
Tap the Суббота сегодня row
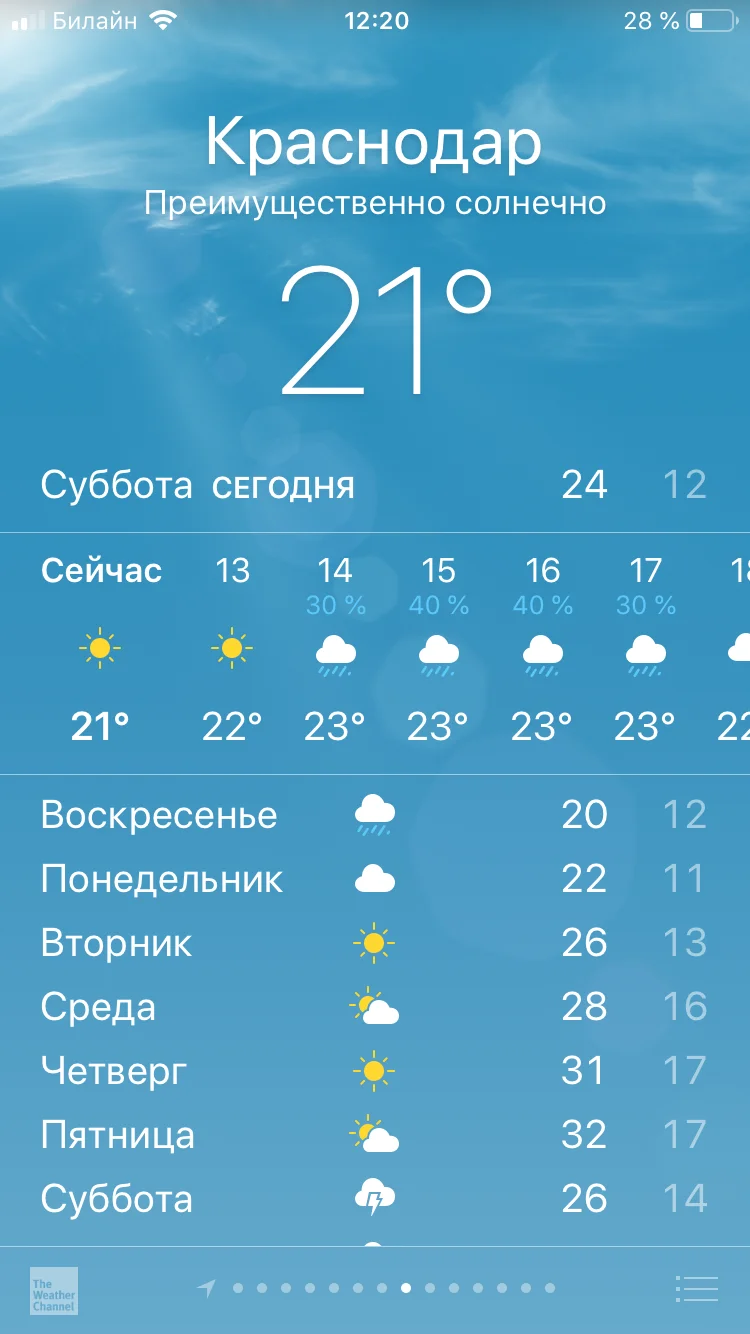pyautogui.click(x=375, y=486)
